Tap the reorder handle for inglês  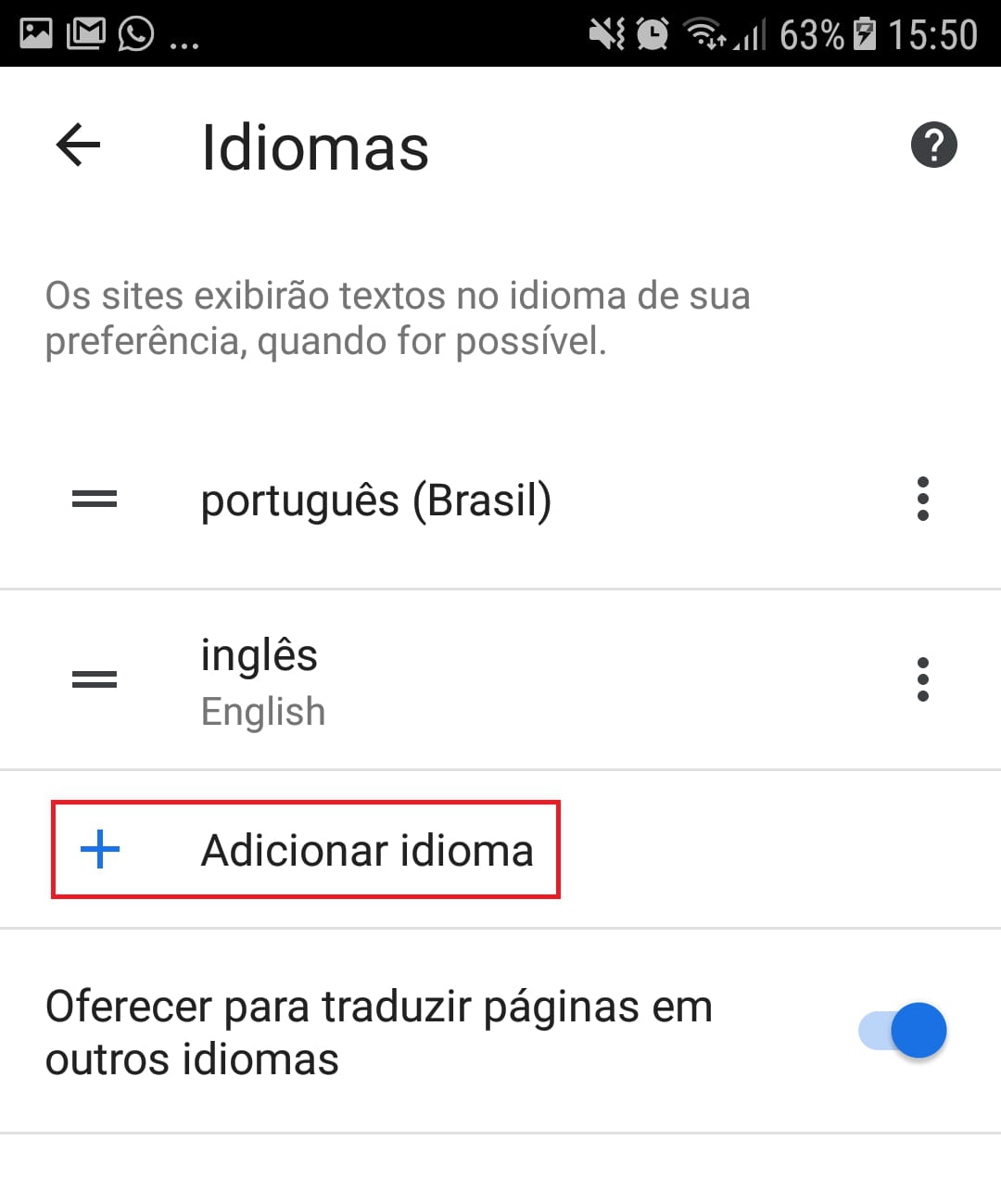tap(95, 679)
